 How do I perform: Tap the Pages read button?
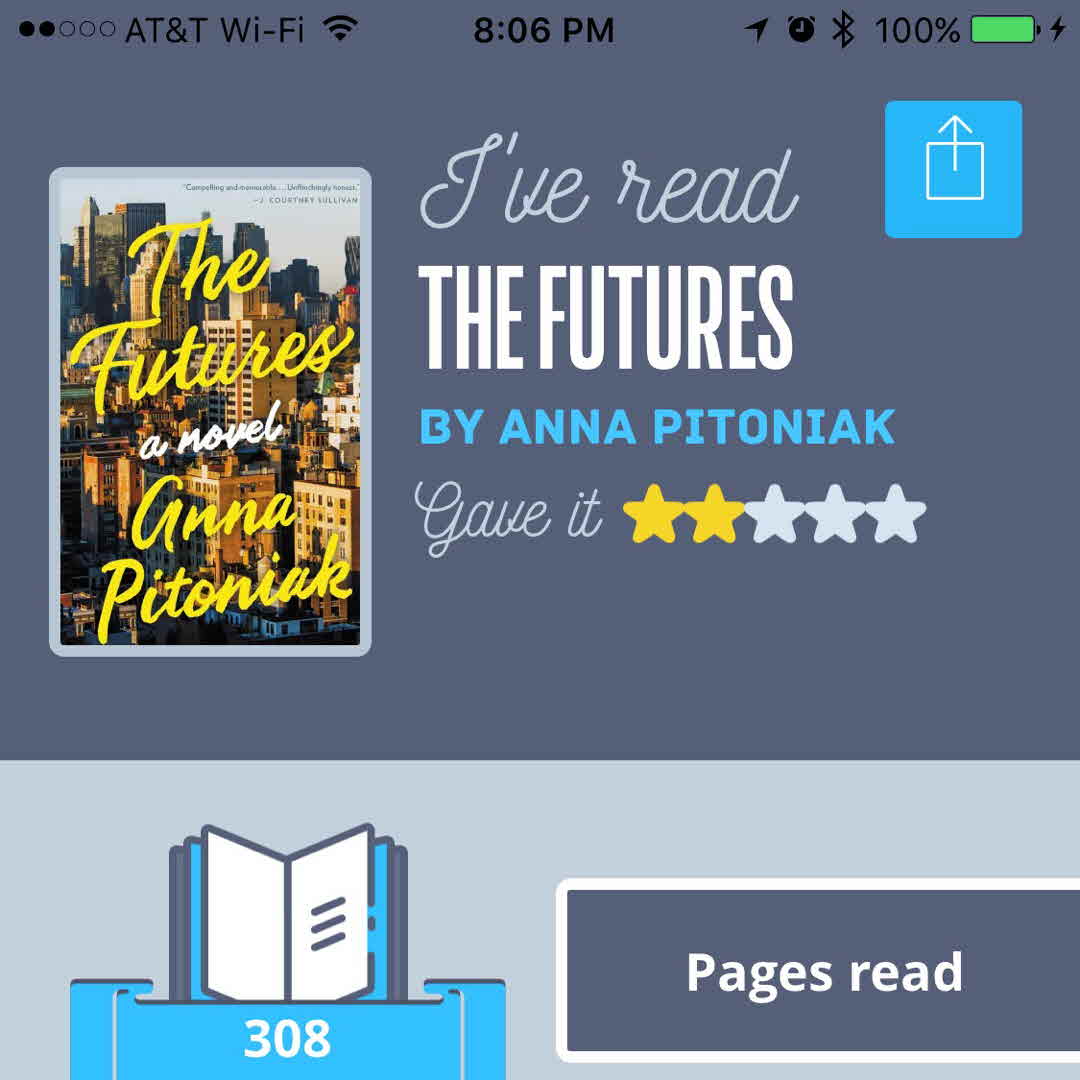(x=823, y=971)
